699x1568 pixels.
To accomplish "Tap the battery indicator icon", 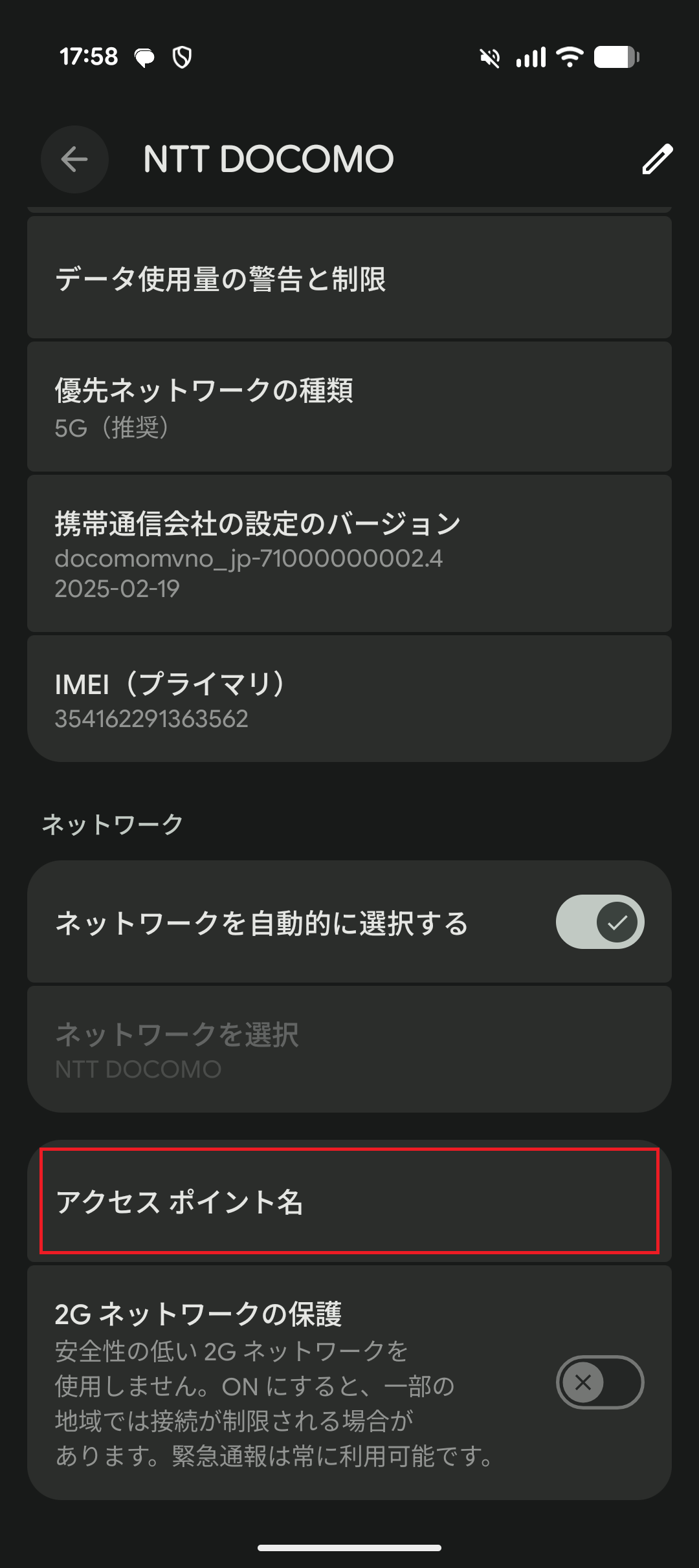I will pyautogui.click(x=616, y=57).
